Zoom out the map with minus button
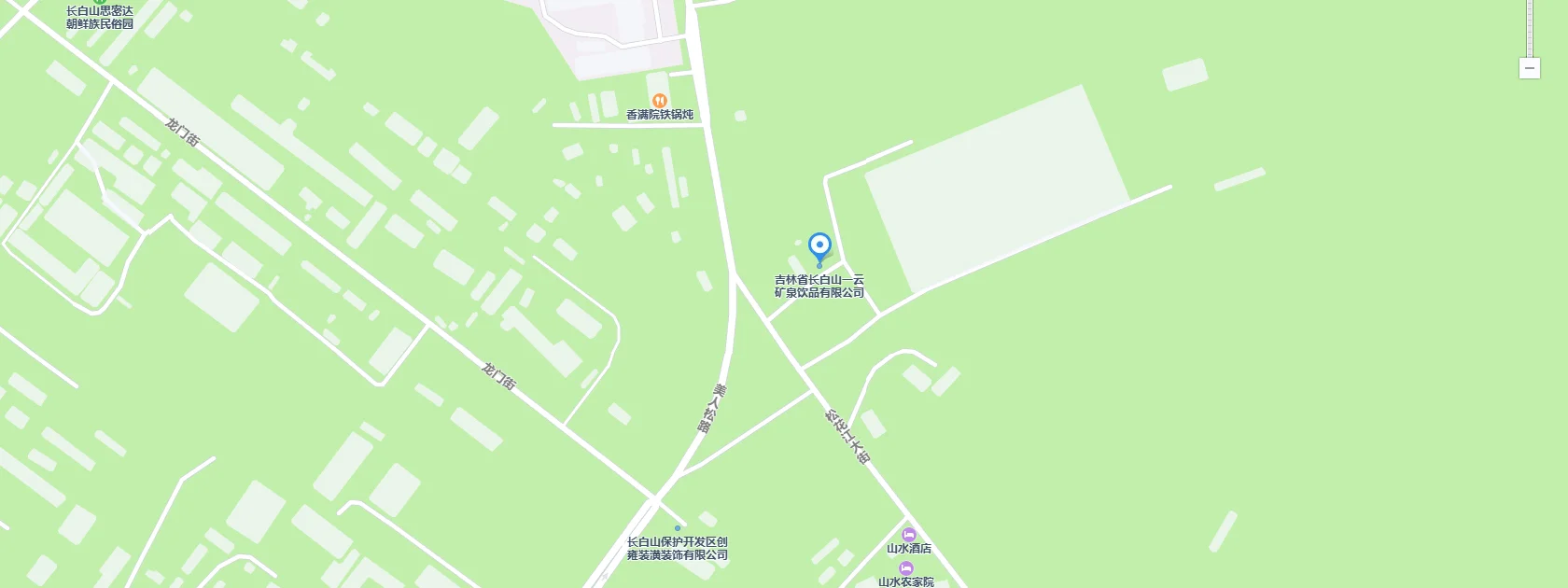Viewport: 1568px width, 588px height. 1529,68
